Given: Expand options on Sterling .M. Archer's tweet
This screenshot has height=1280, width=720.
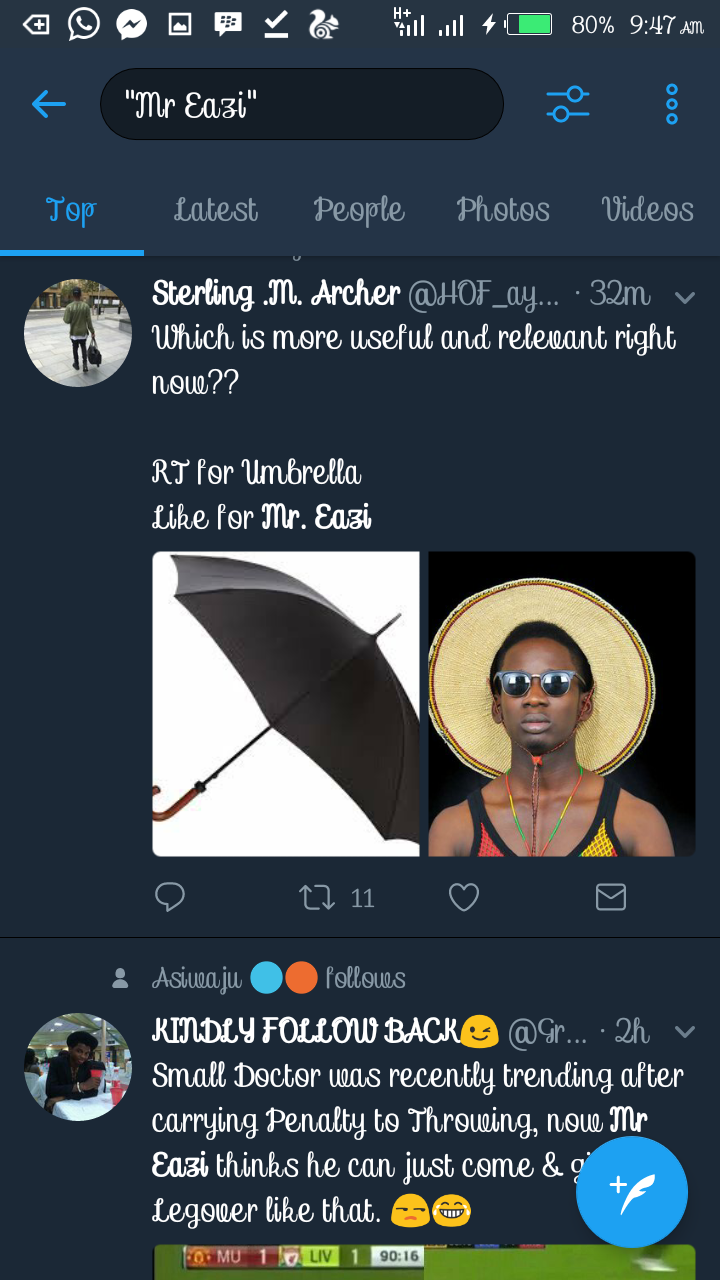Looking at the screenshot, I should point(685,297).
